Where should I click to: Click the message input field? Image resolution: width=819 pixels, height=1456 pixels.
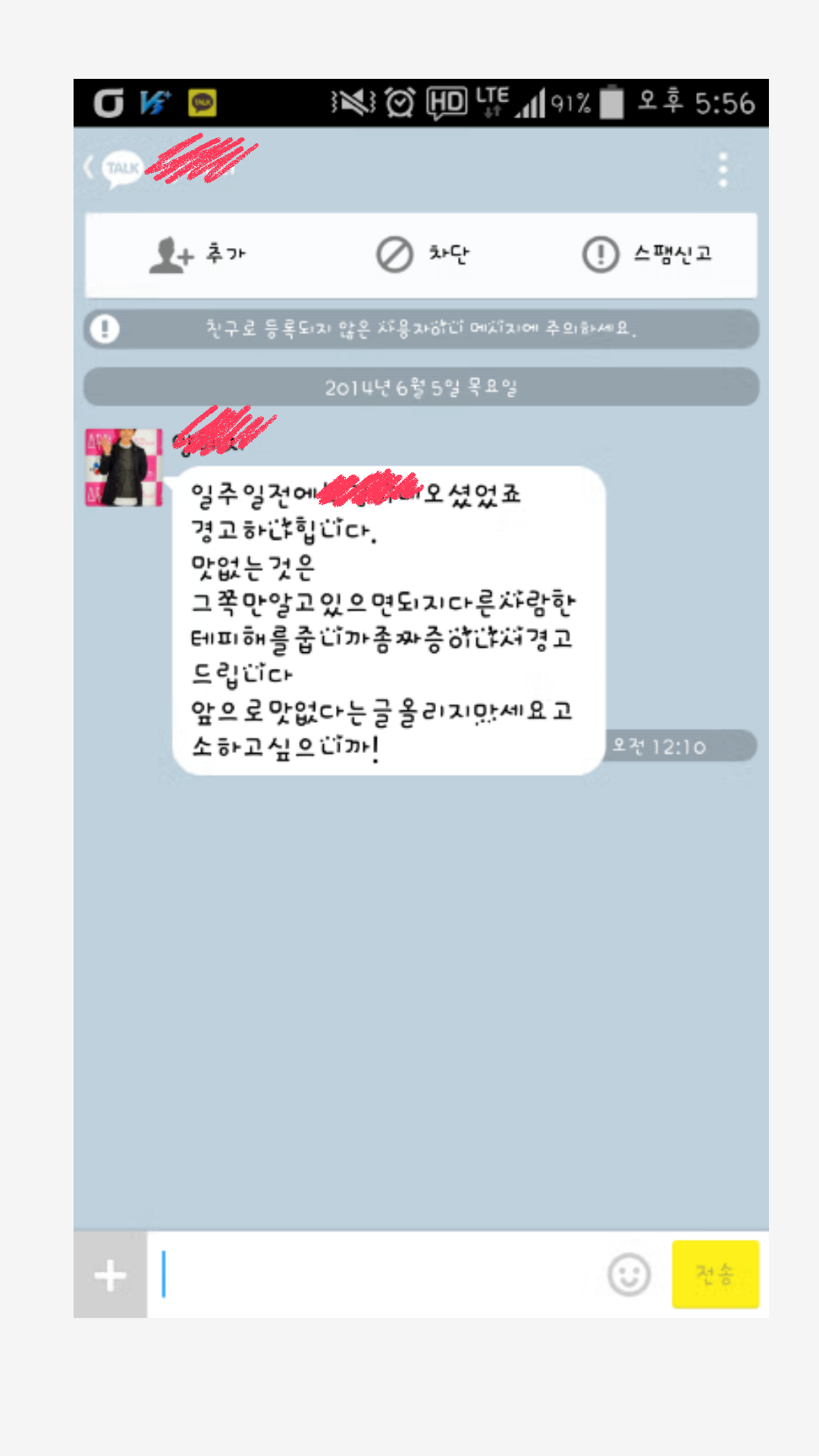379,1275
